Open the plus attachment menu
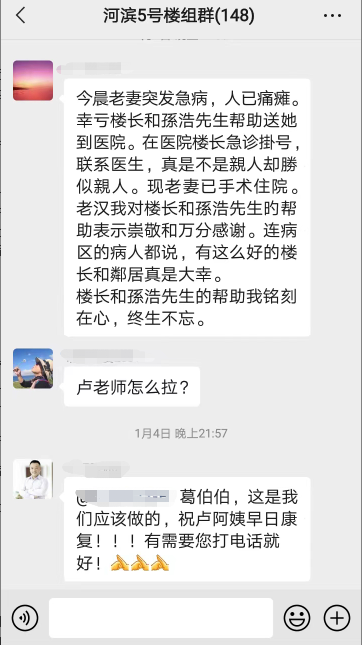Viewport: 362px width, 645px height. tap(337, 617)
